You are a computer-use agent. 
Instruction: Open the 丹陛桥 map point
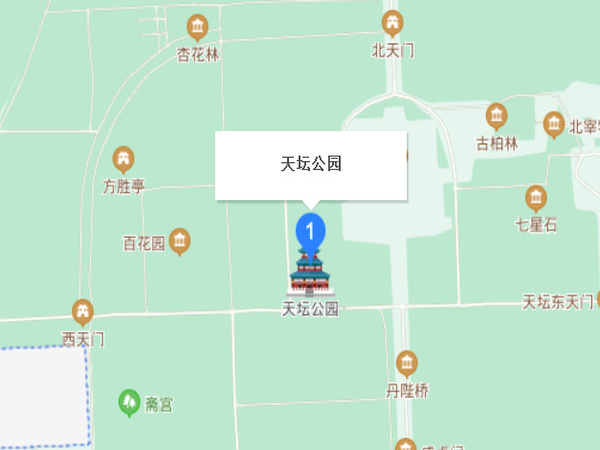[x=407, y=363]
